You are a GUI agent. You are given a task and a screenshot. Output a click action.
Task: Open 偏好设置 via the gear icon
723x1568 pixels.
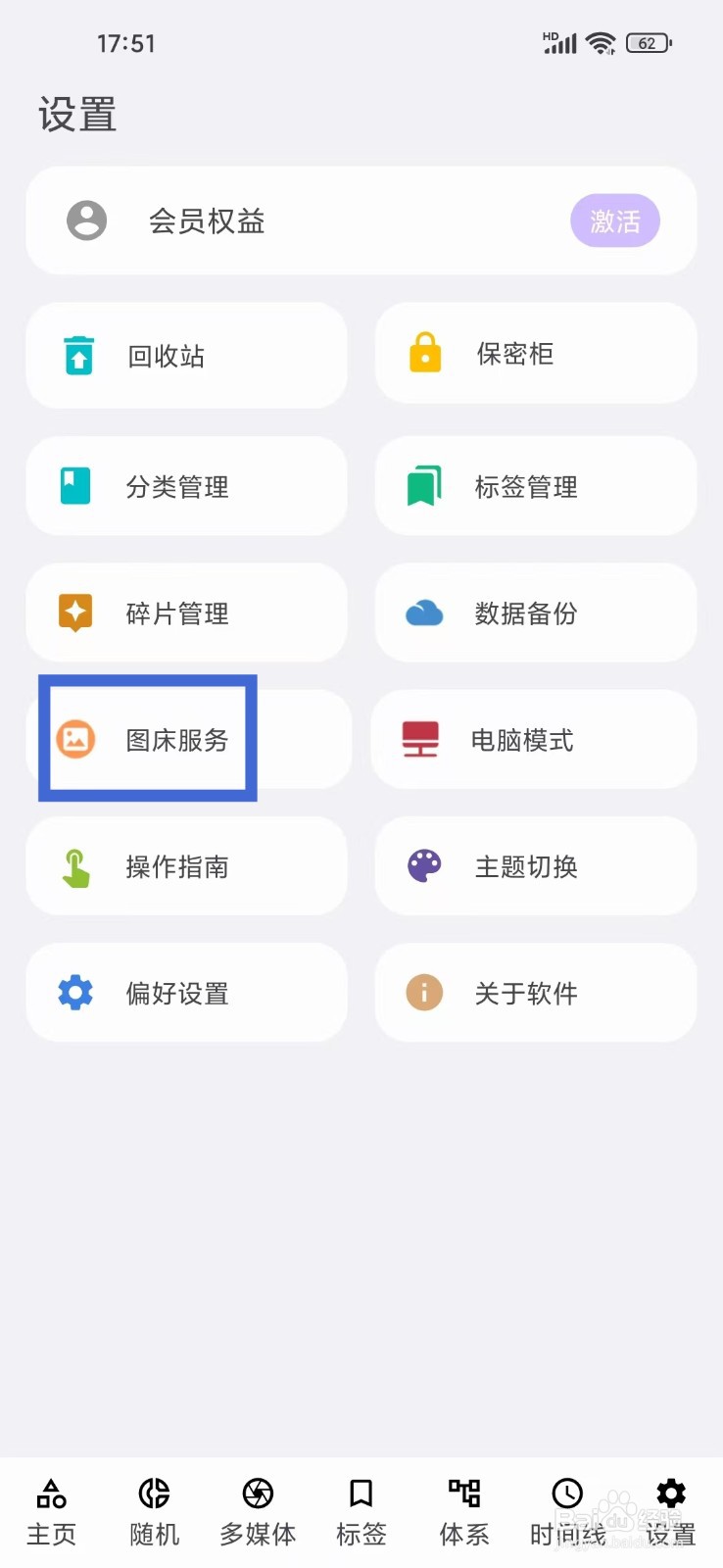click(76, 992)
